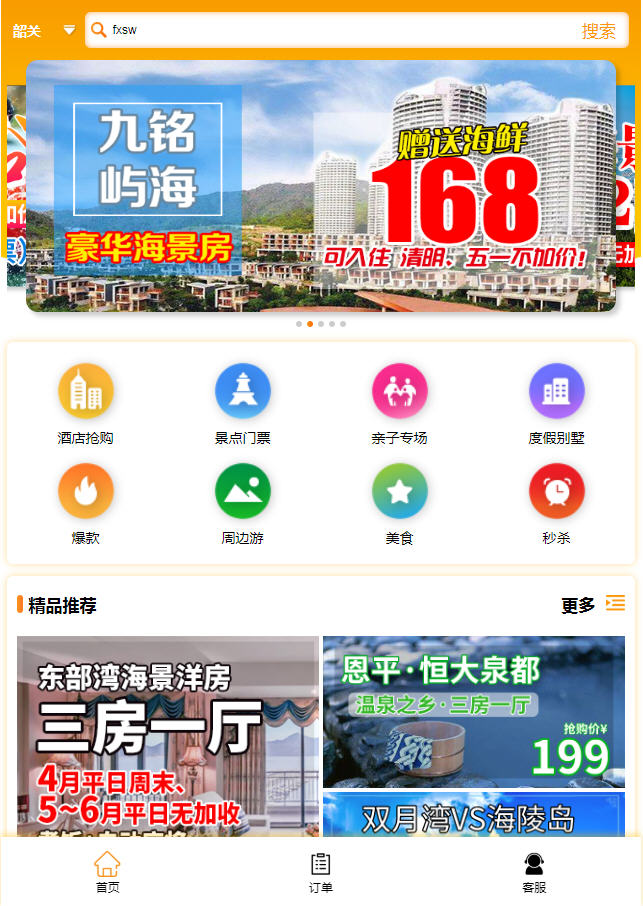Open 度假别墅 category

pos(556,404)
